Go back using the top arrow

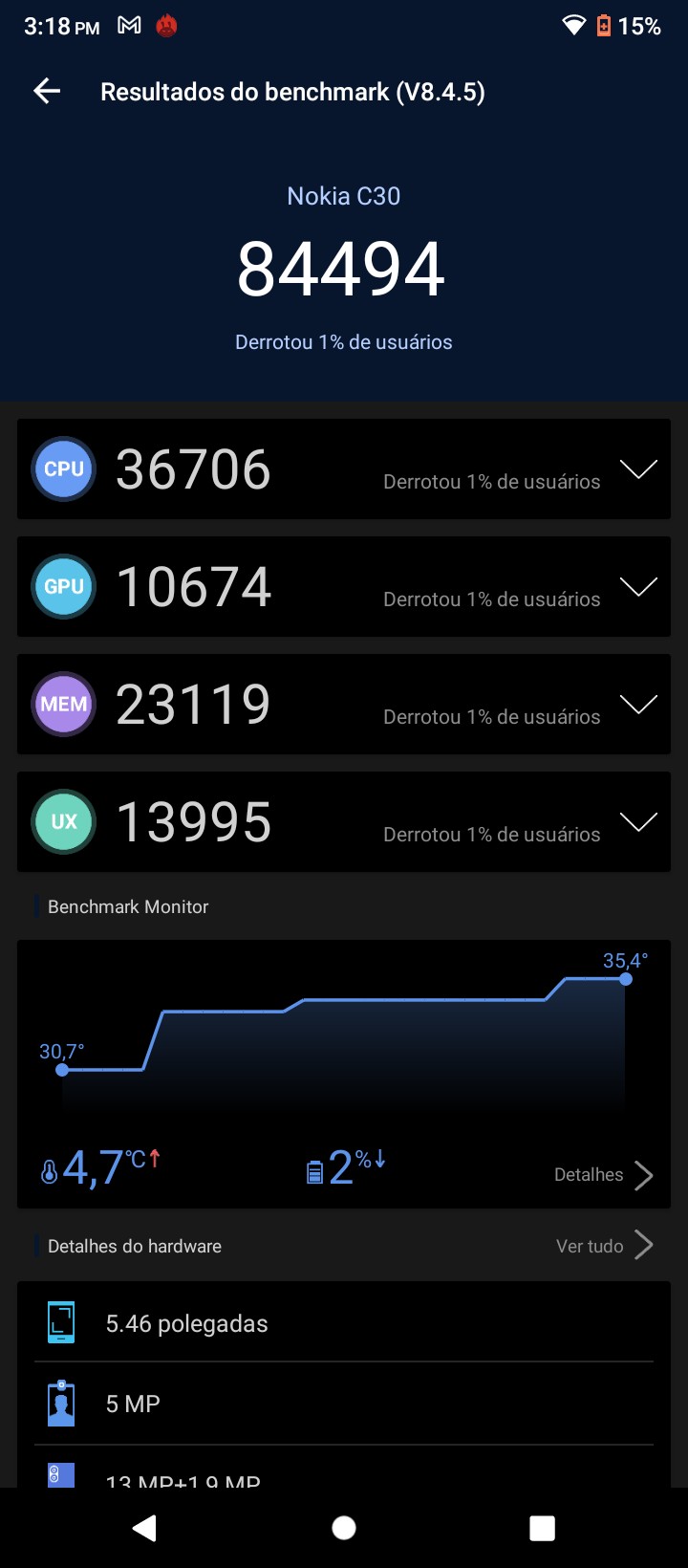pos(47,92)
